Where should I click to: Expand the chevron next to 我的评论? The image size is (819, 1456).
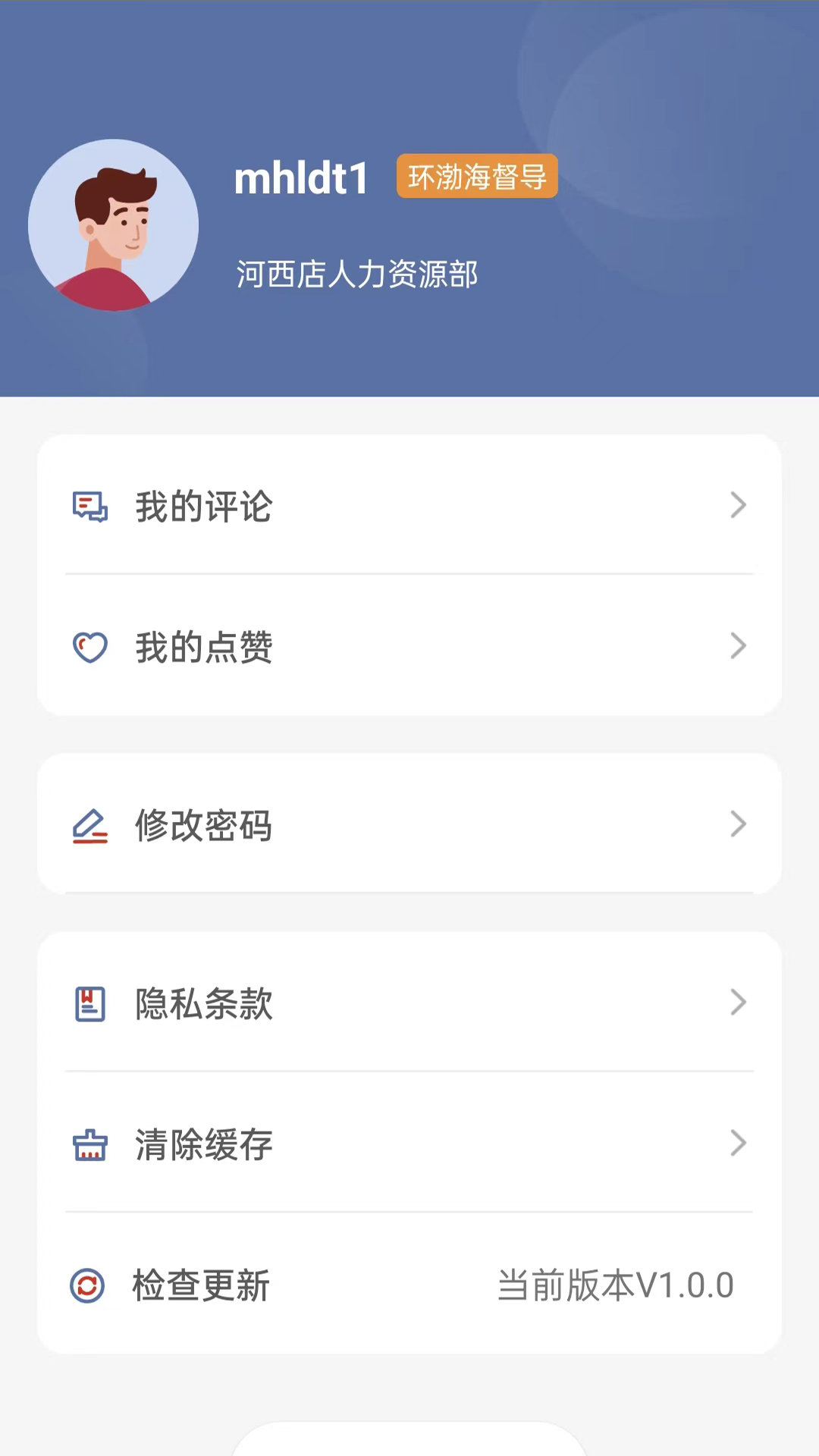click(x=738, y=505)
